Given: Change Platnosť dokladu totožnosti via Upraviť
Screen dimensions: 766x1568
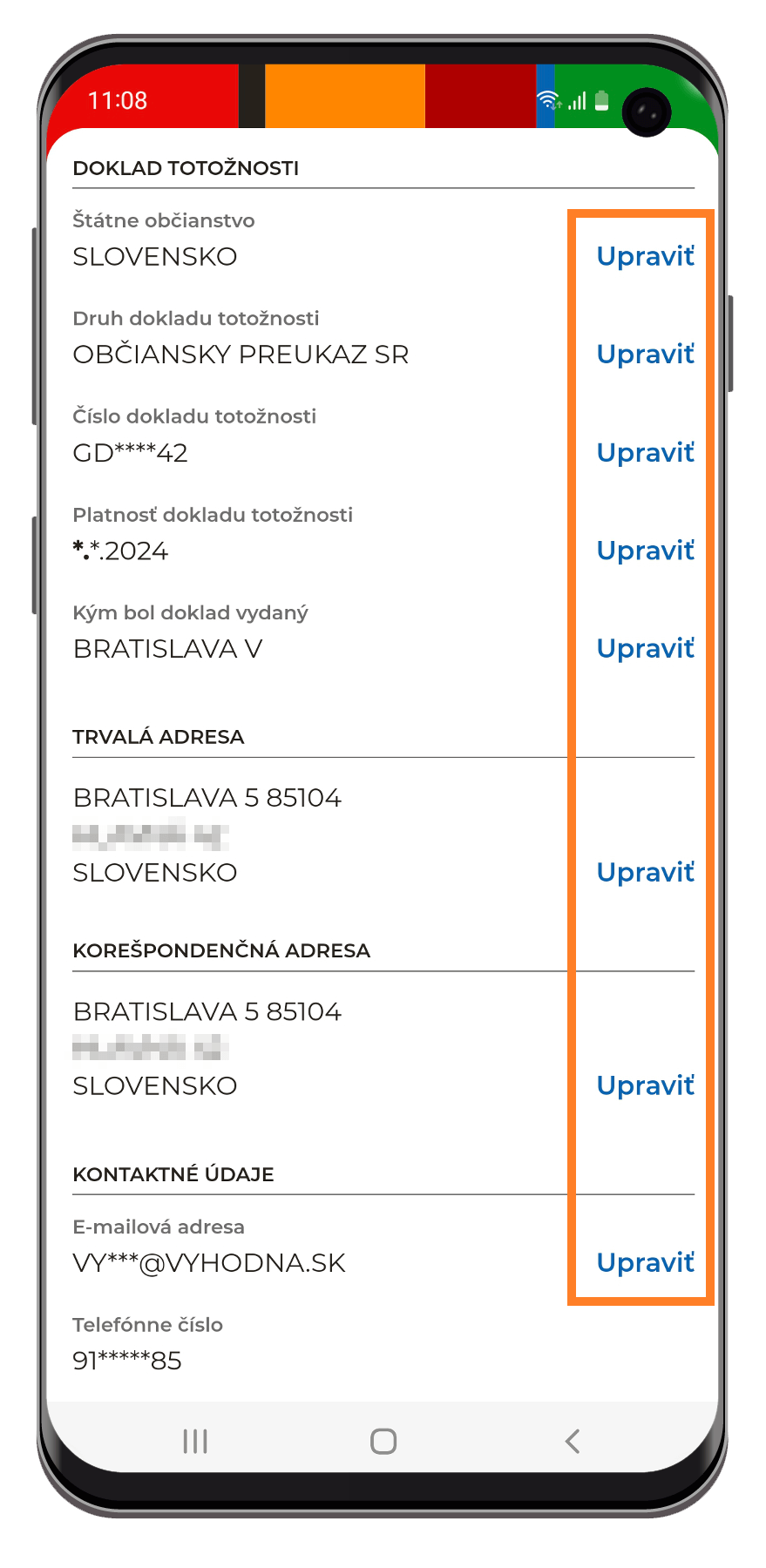Looking at the screenshot, I should pyautogui.click(x=645, y=551).
